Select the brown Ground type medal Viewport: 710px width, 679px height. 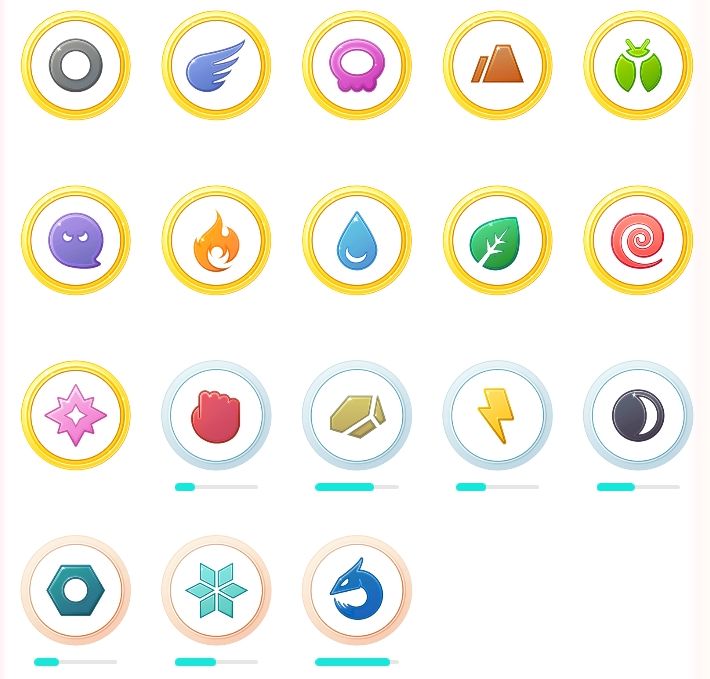tap(498, 66)
